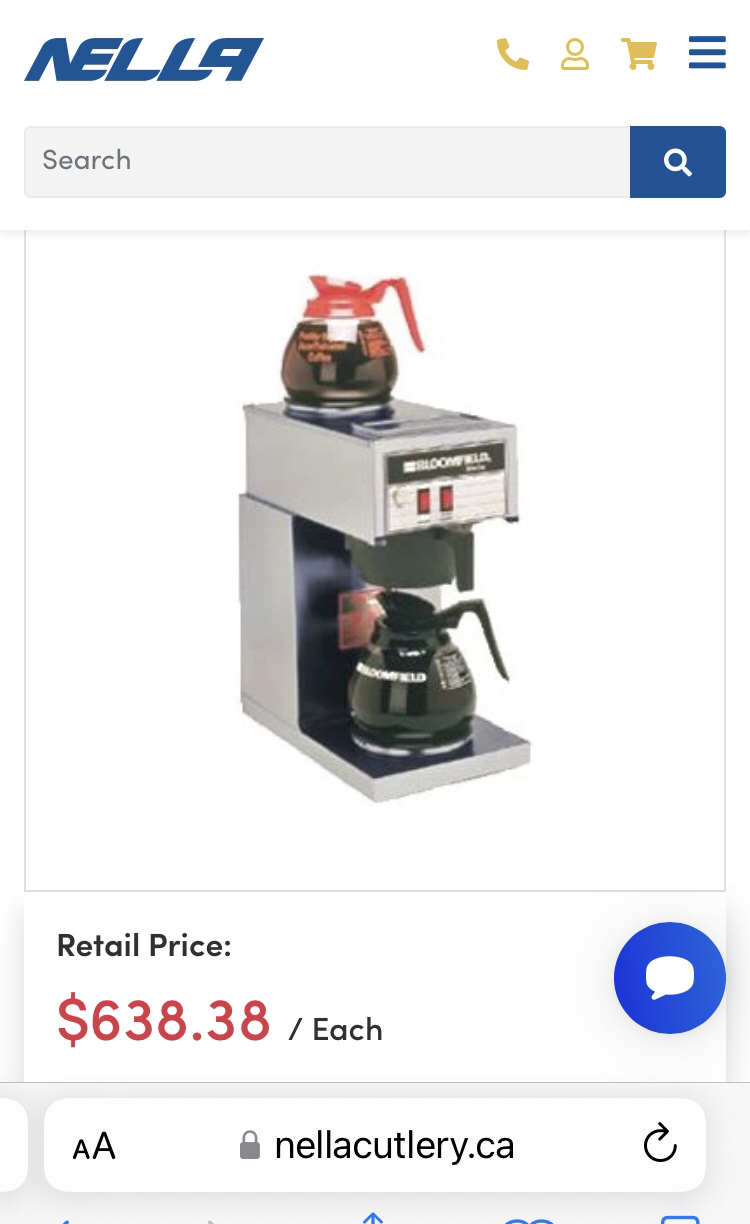750x1224 pixels.
Task: Open the live chat bubble
Action: click(x=670, y=977)
